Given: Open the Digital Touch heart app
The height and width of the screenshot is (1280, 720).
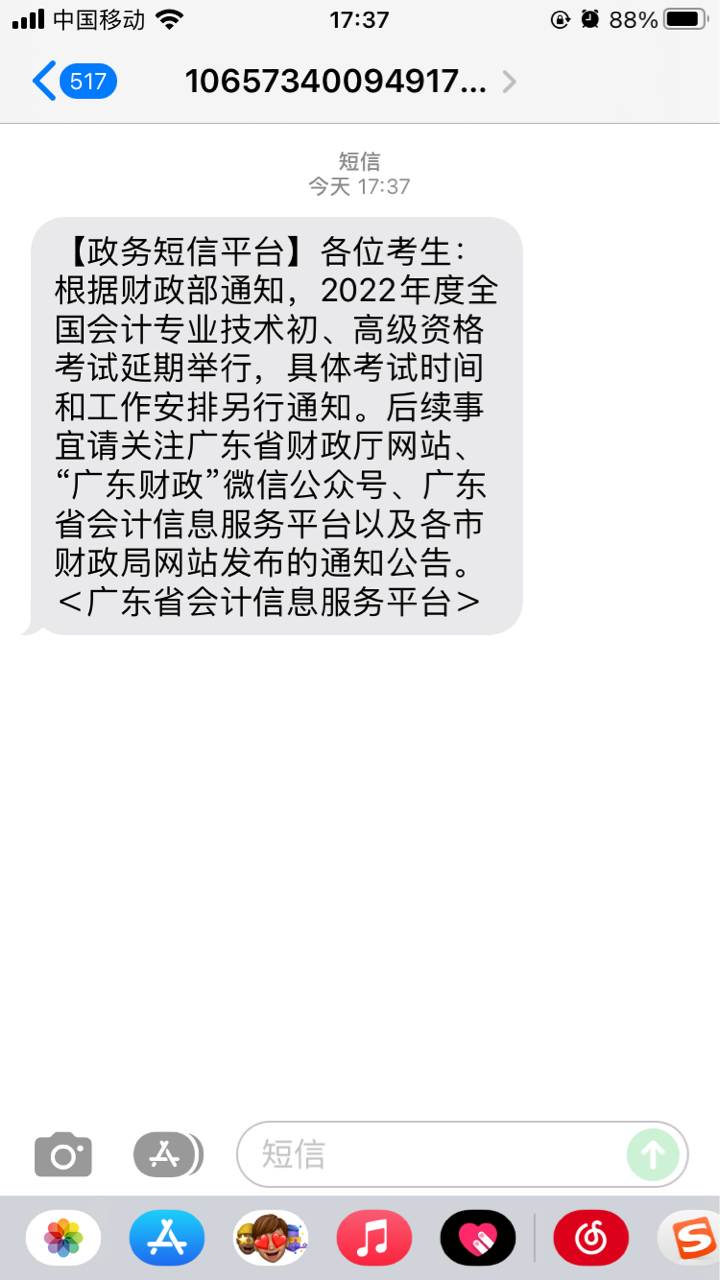Looking at the screenshot, I should click(478, 1238).
